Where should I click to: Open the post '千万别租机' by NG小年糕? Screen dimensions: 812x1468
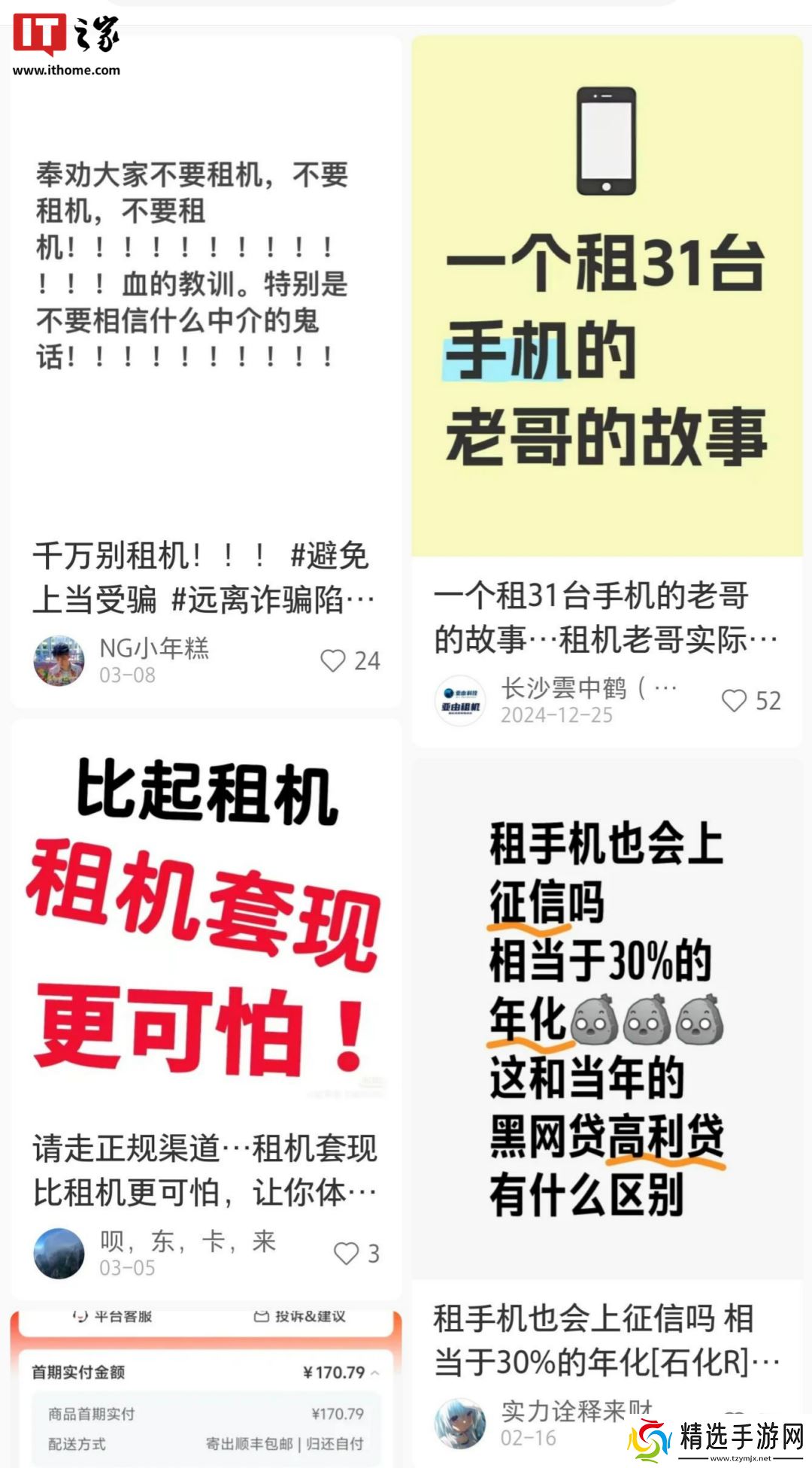click(205, 577)
